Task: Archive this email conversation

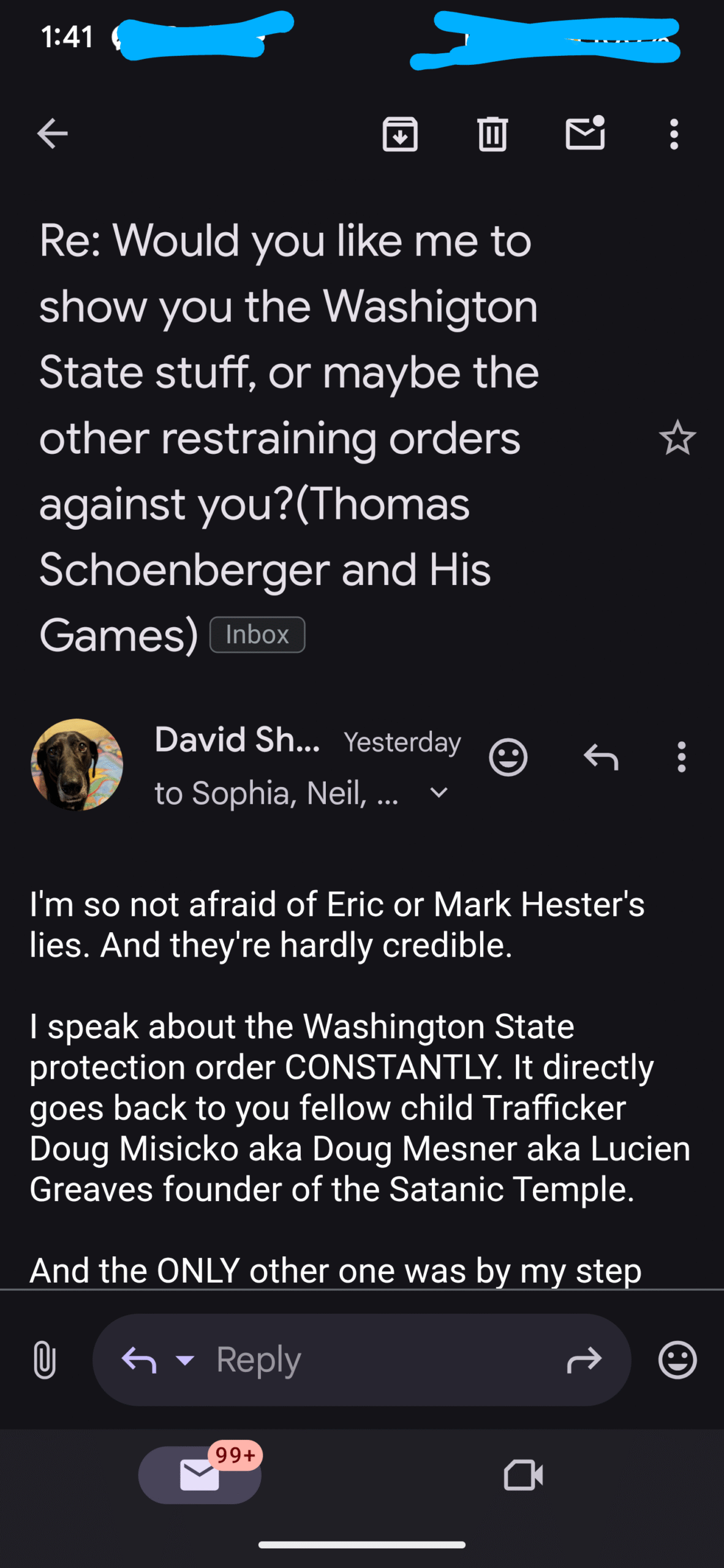Action: coord(400,134)
